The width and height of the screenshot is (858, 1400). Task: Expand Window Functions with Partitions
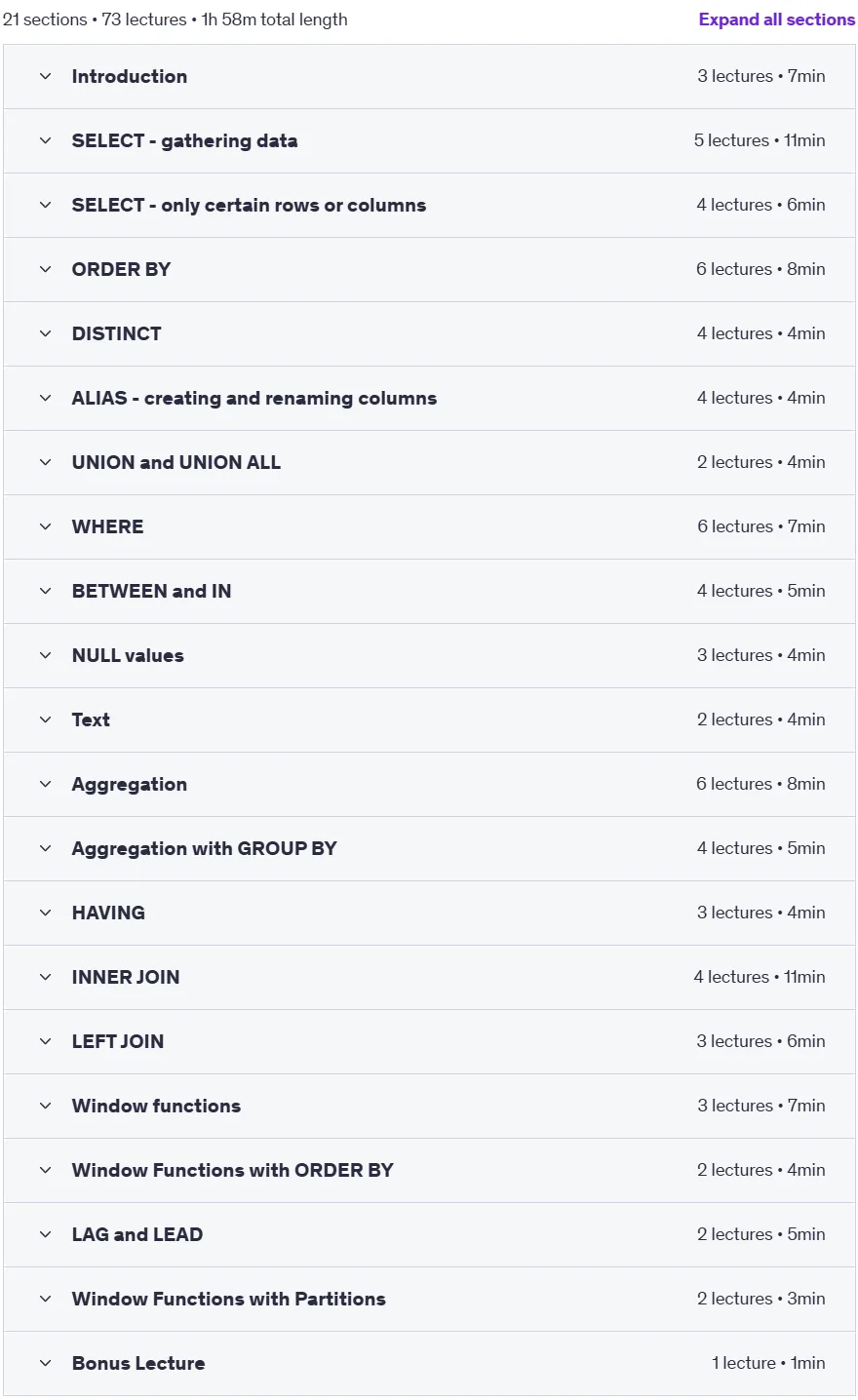click(x=429, y=1299)
